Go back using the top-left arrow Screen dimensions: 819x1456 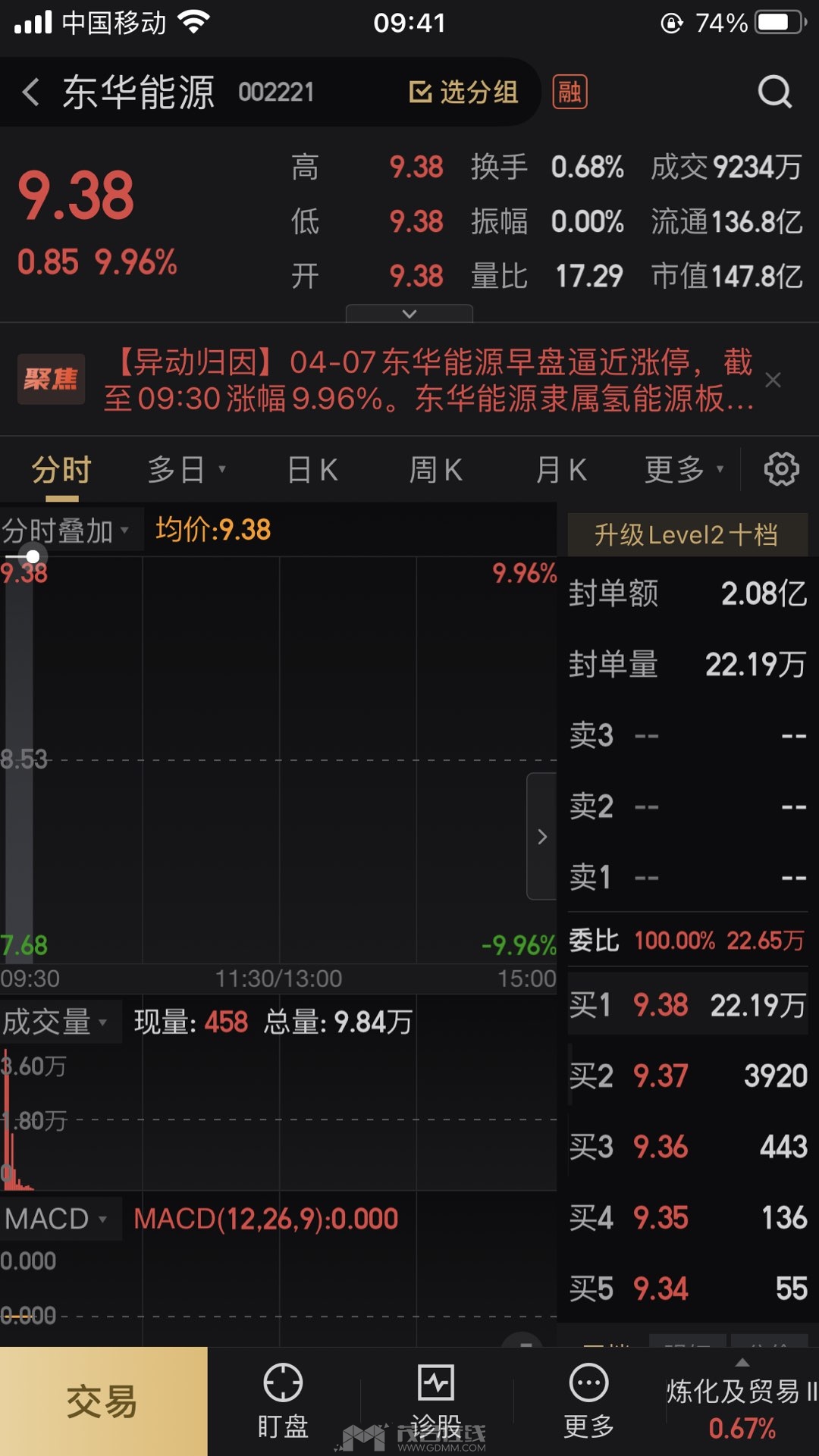point(31,92)
